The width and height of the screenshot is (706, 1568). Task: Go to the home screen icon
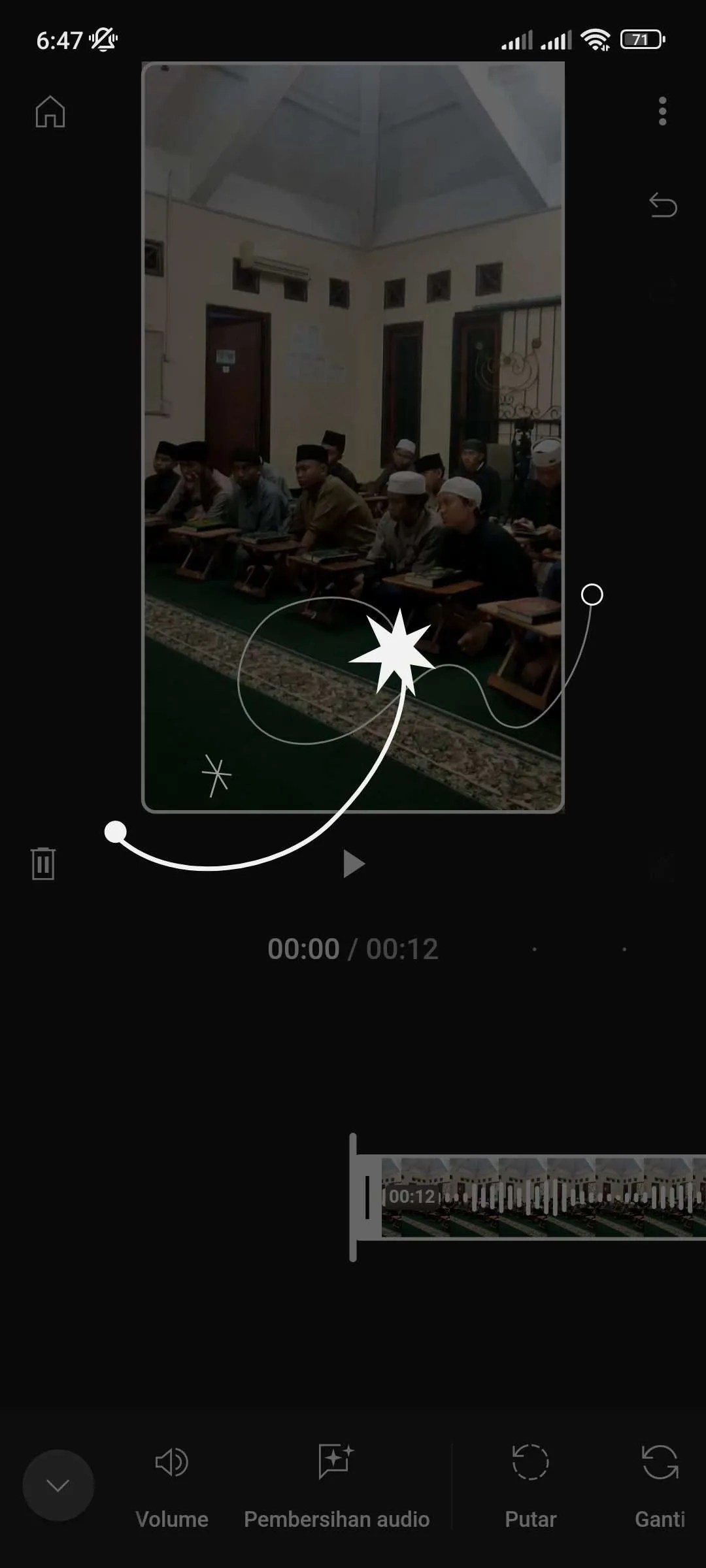click(50, 112)
